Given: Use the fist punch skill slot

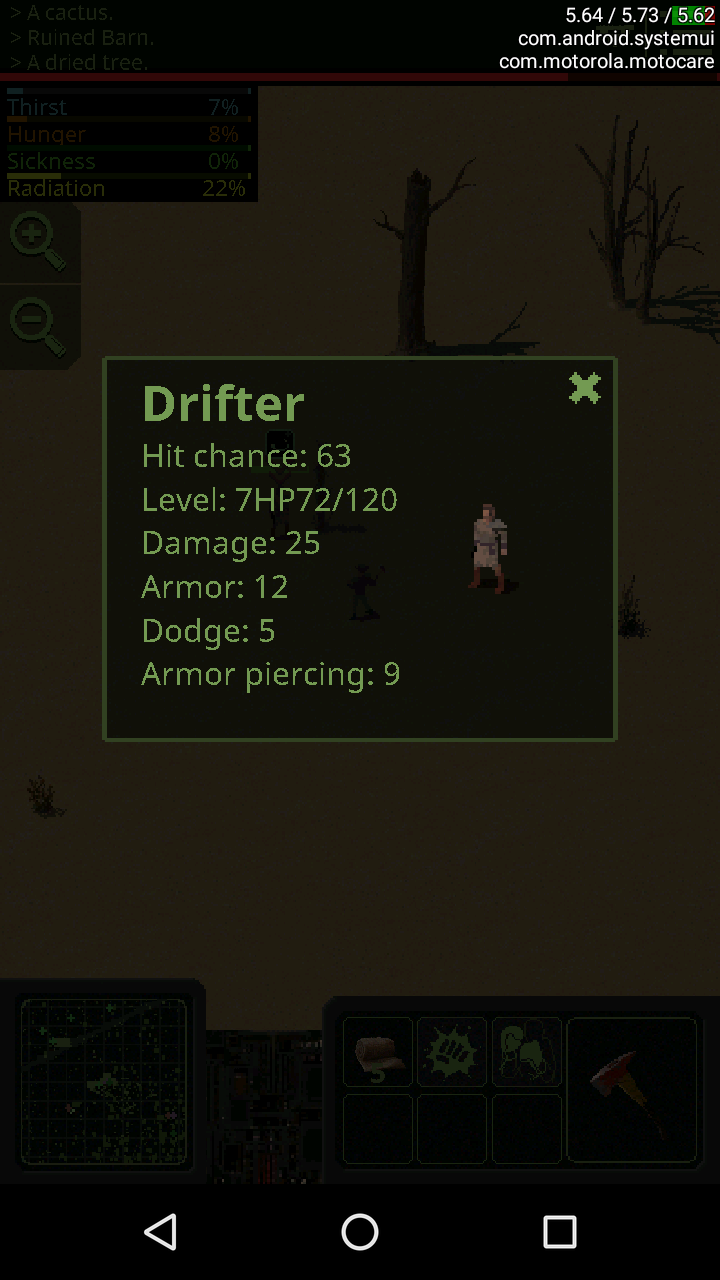Looking at the screenshot, I should pyautogui.click(x=452, y=1052).
